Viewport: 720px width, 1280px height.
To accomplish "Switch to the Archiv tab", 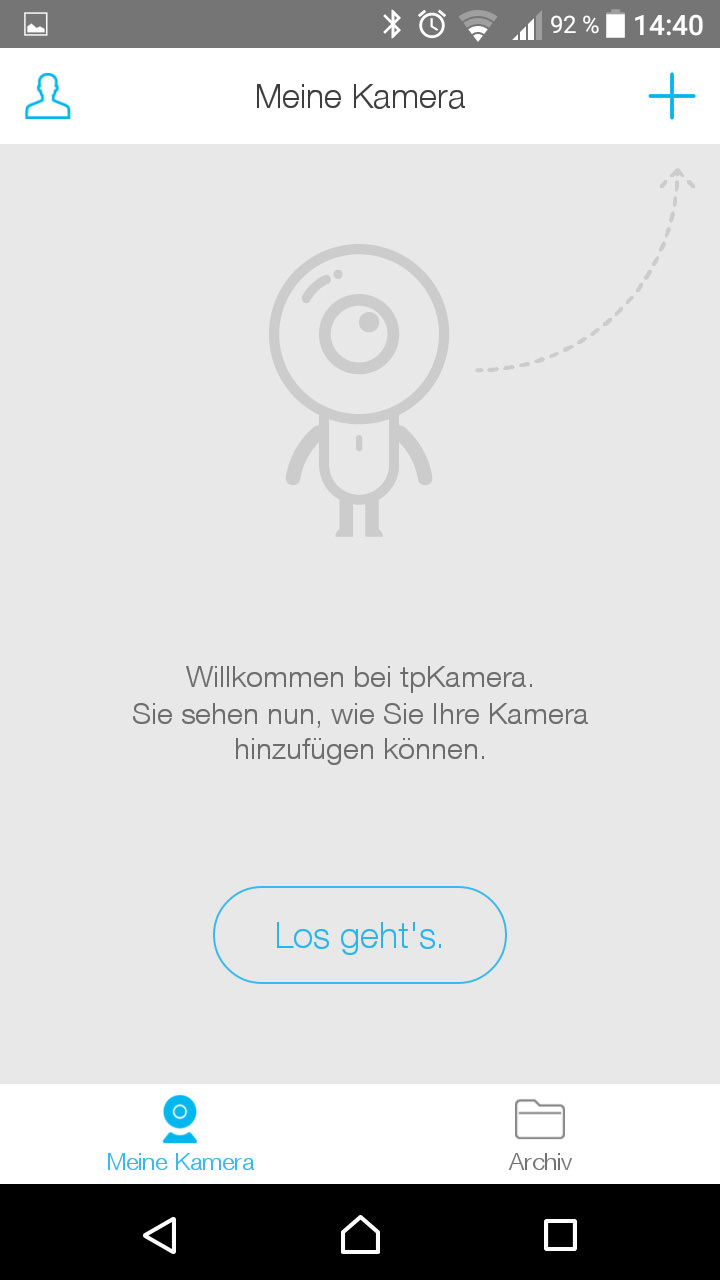I will point(540,1134).
